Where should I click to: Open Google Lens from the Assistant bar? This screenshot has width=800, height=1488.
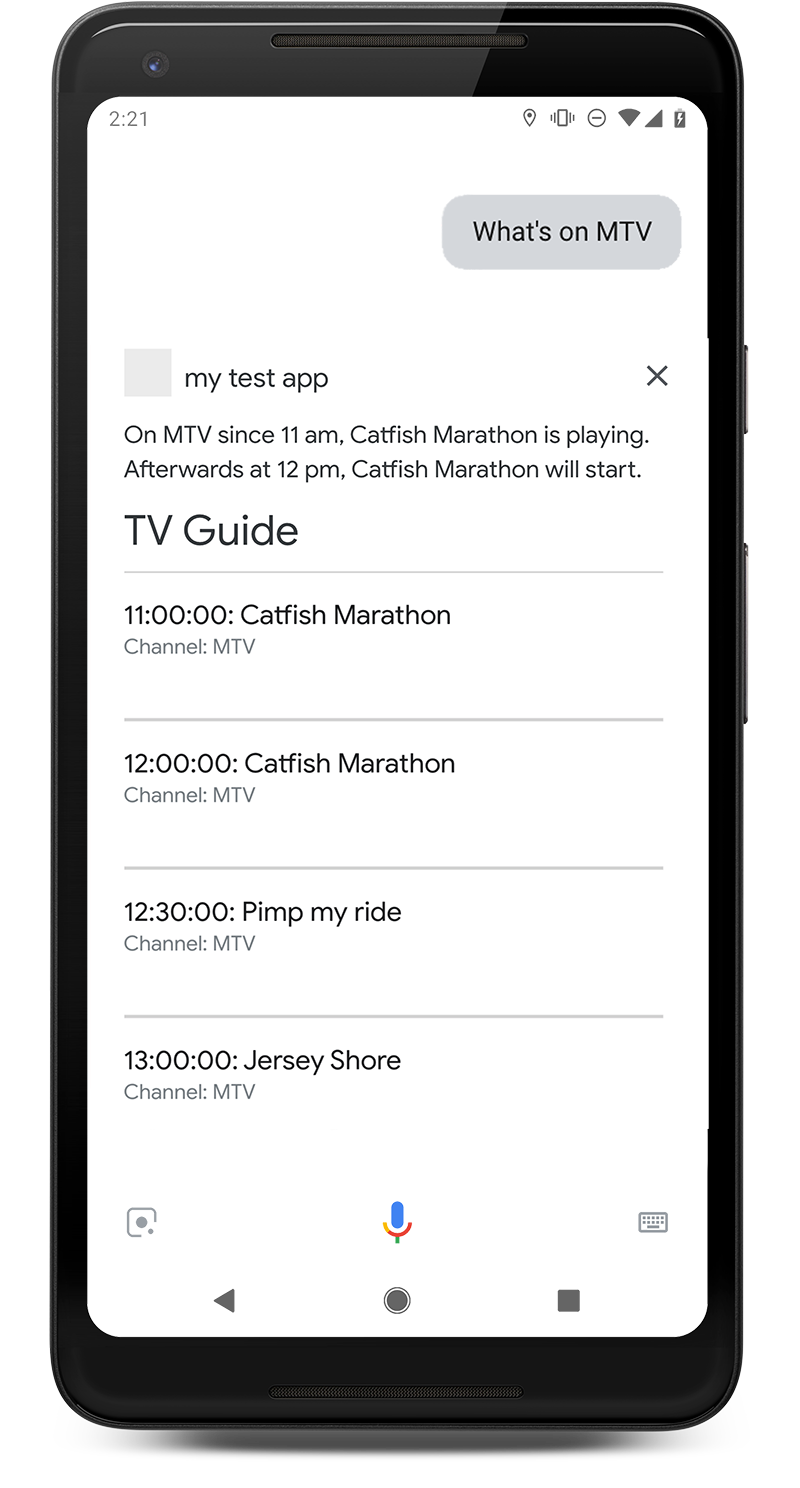click(x=142, y=1222)
